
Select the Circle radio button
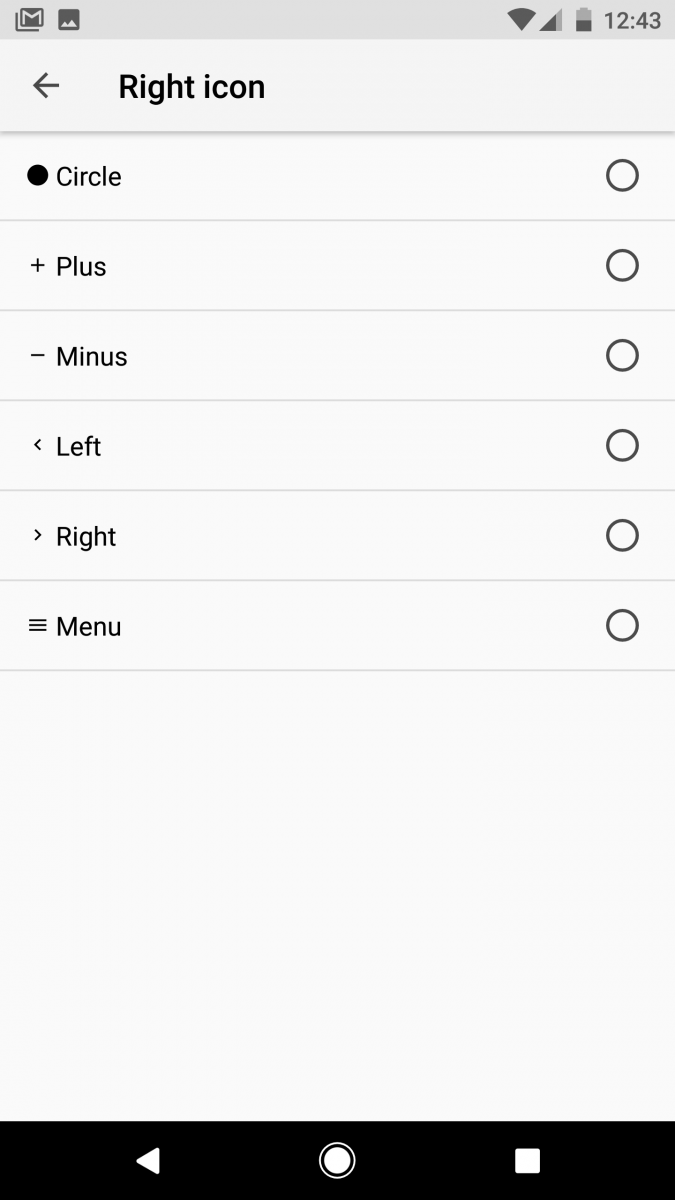(x=622, y=176)
